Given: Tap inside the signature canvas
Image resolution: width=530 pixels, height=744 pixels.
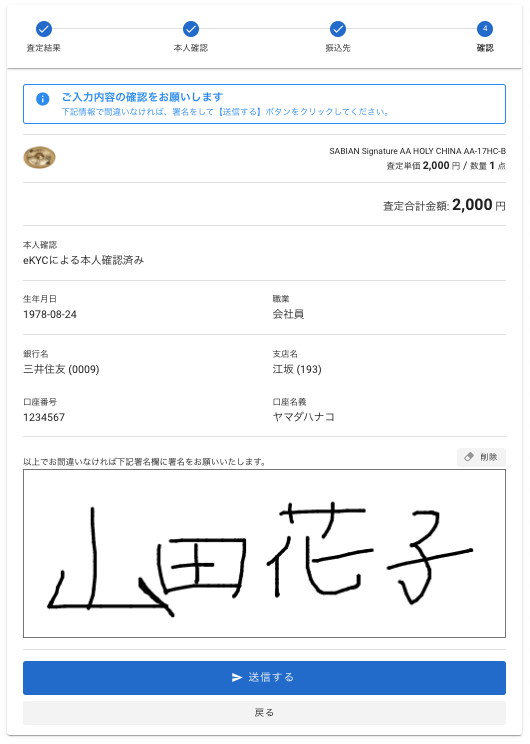Looking at the screenshot, I should (x=264, y=553).
